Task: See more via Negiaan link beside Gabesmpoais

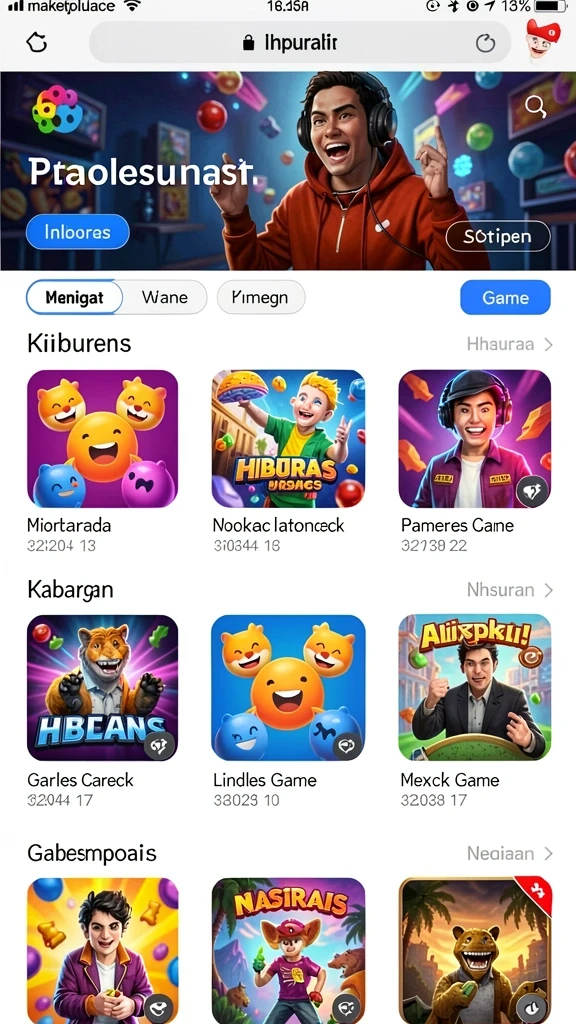Action: point(509,854)
